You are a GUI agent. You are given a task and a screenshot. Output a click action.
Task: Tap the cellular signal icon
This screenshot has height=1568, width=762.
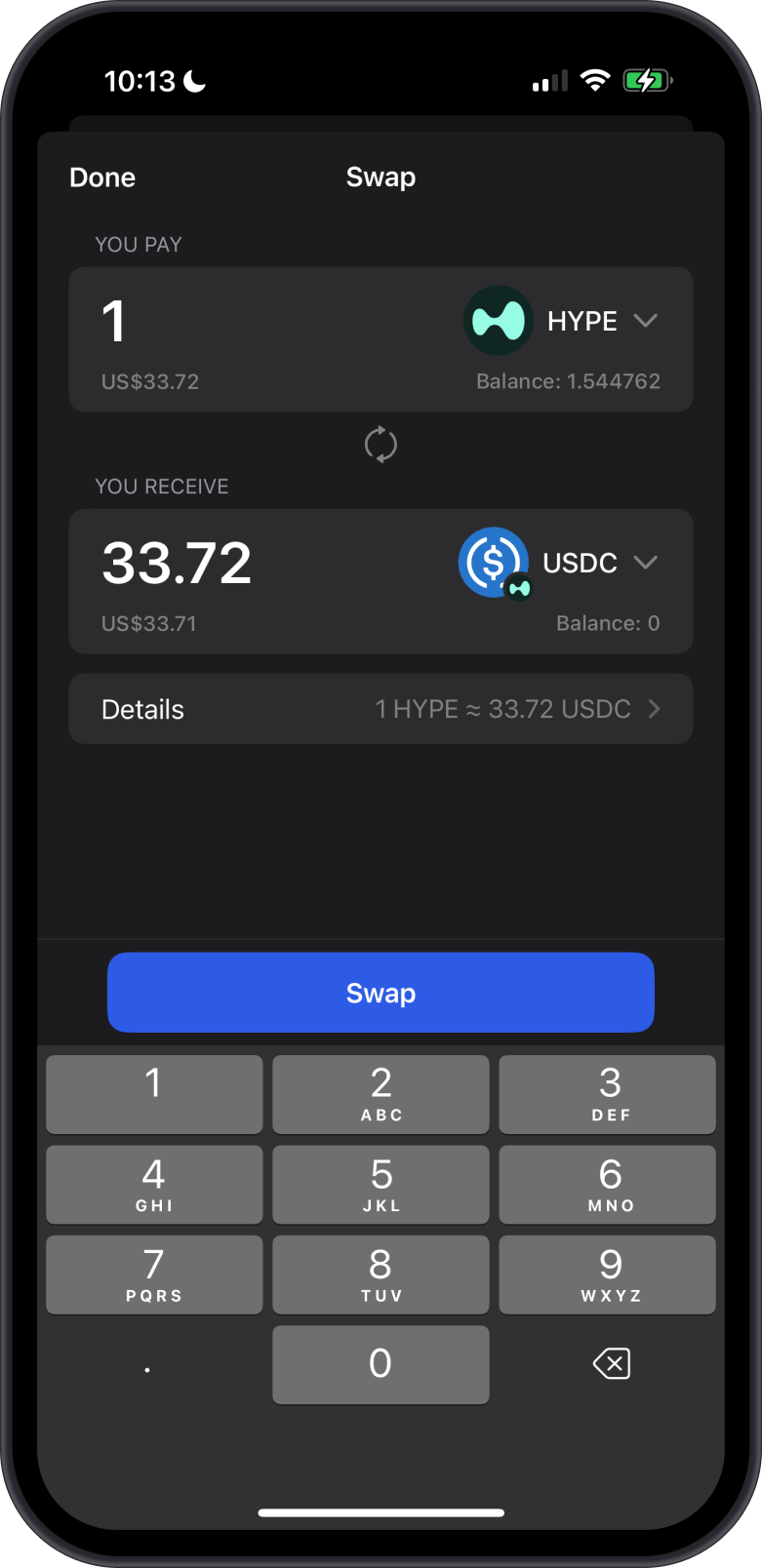coord(548,82)
